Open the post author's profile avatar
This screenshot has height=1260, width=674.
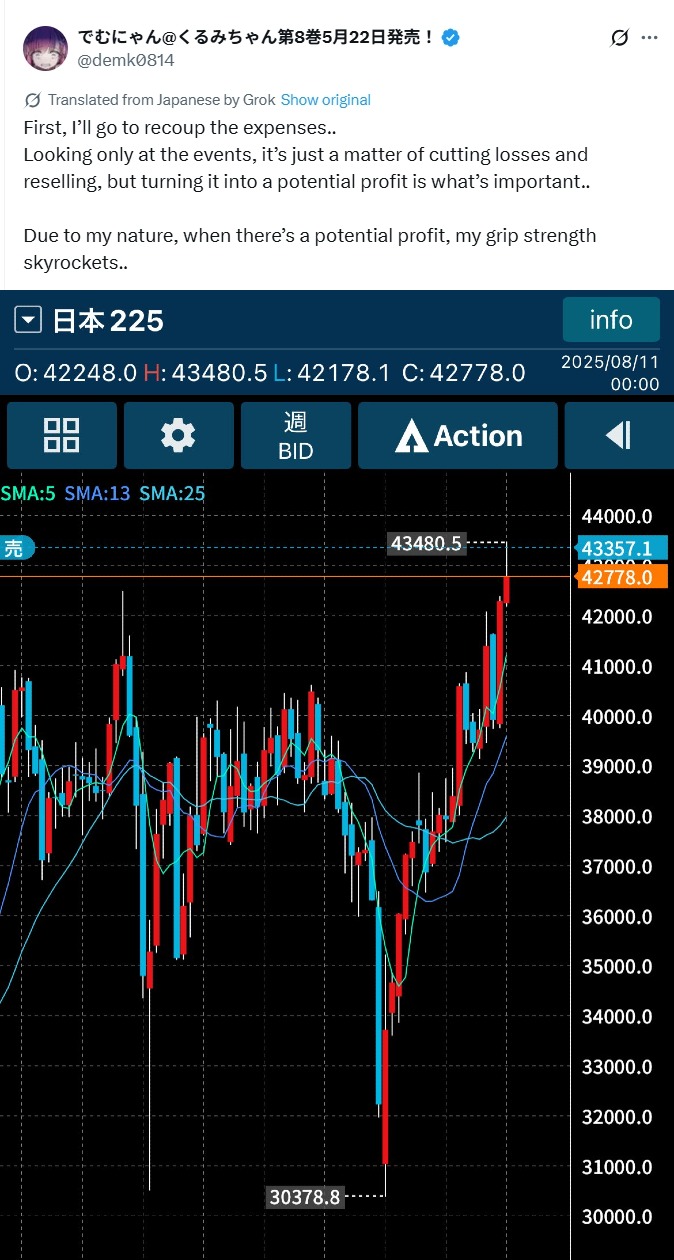(x=46, y=49)
